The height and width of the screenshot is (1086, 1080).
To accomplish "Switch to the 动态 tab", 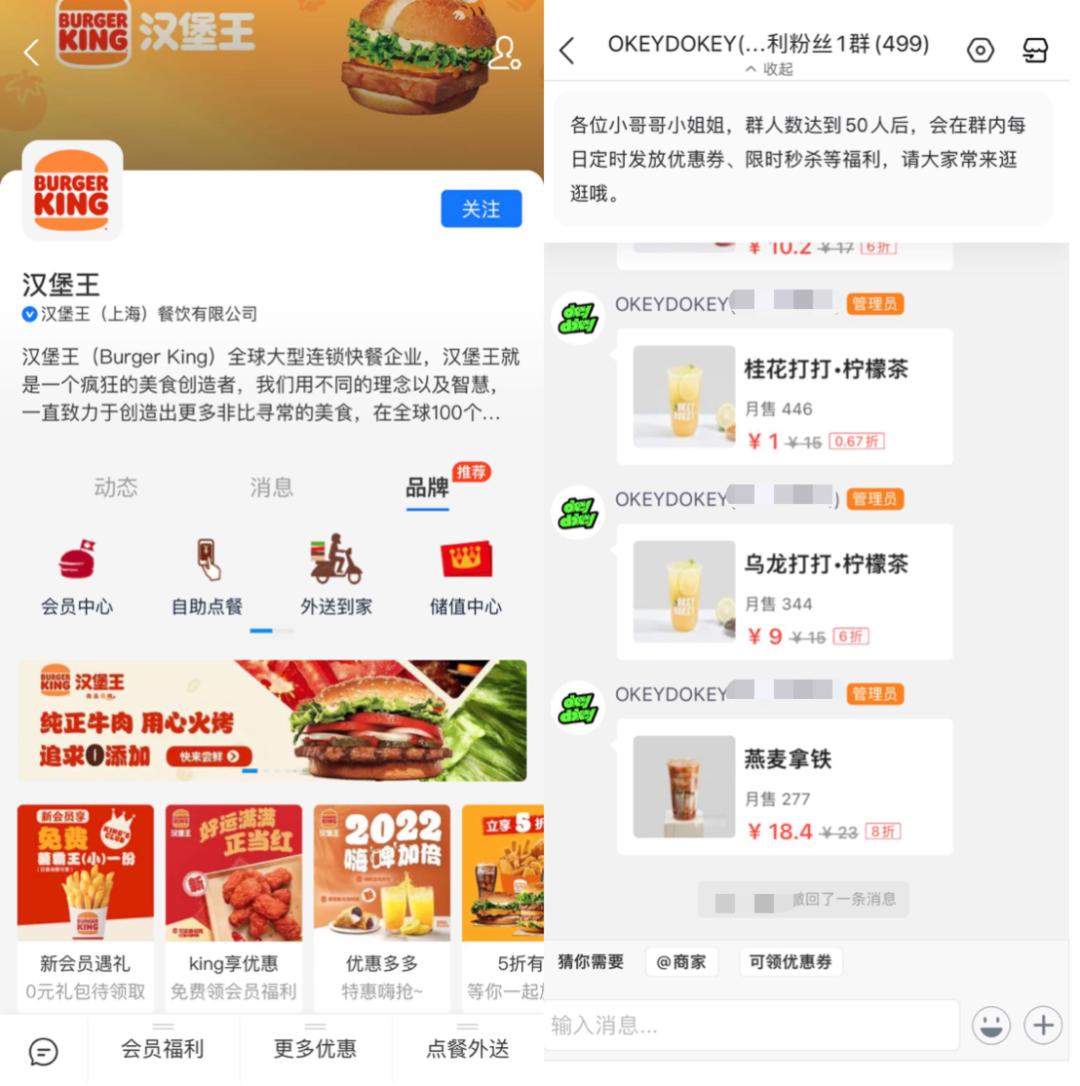I will [x=117, y=488].
